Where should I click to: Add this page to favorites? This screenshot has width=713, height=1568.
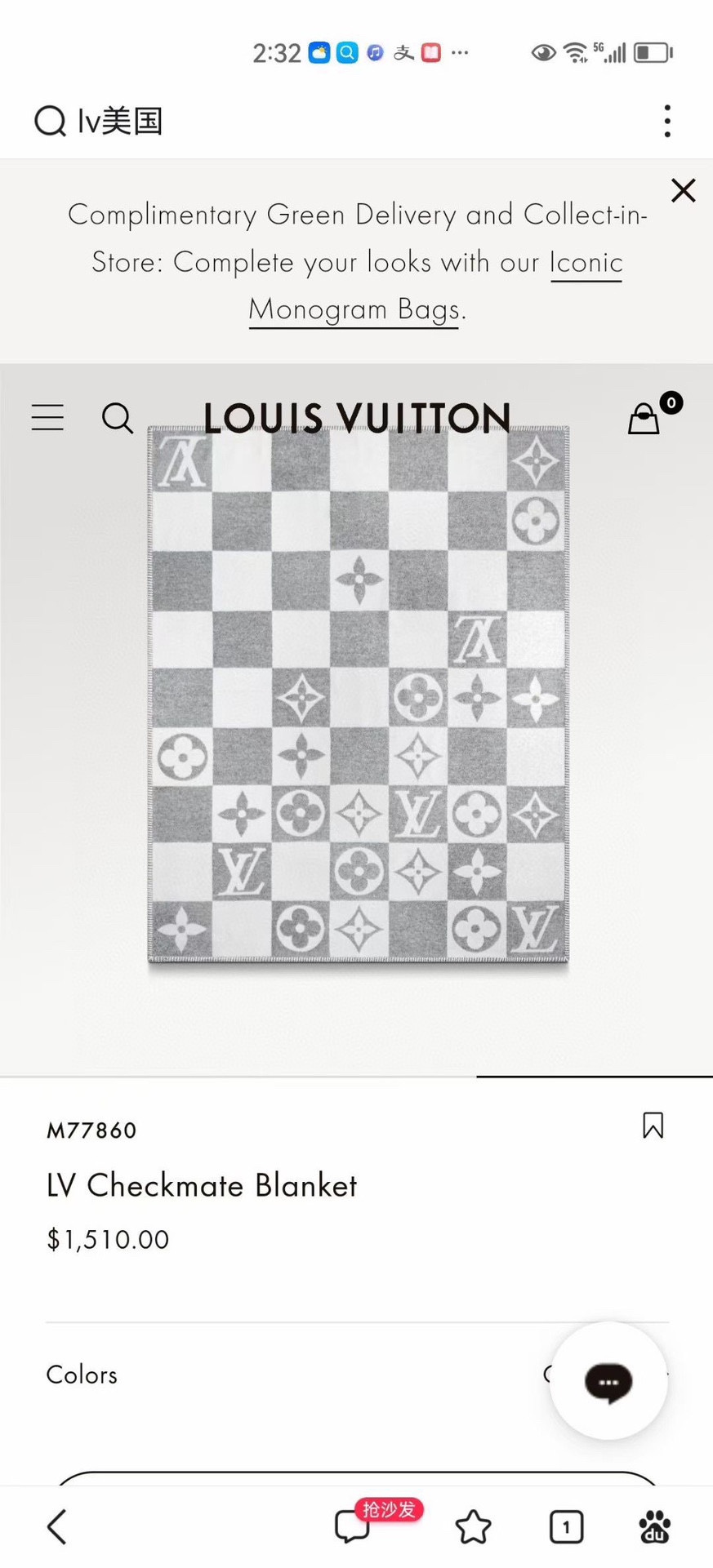coord(473,1527)
